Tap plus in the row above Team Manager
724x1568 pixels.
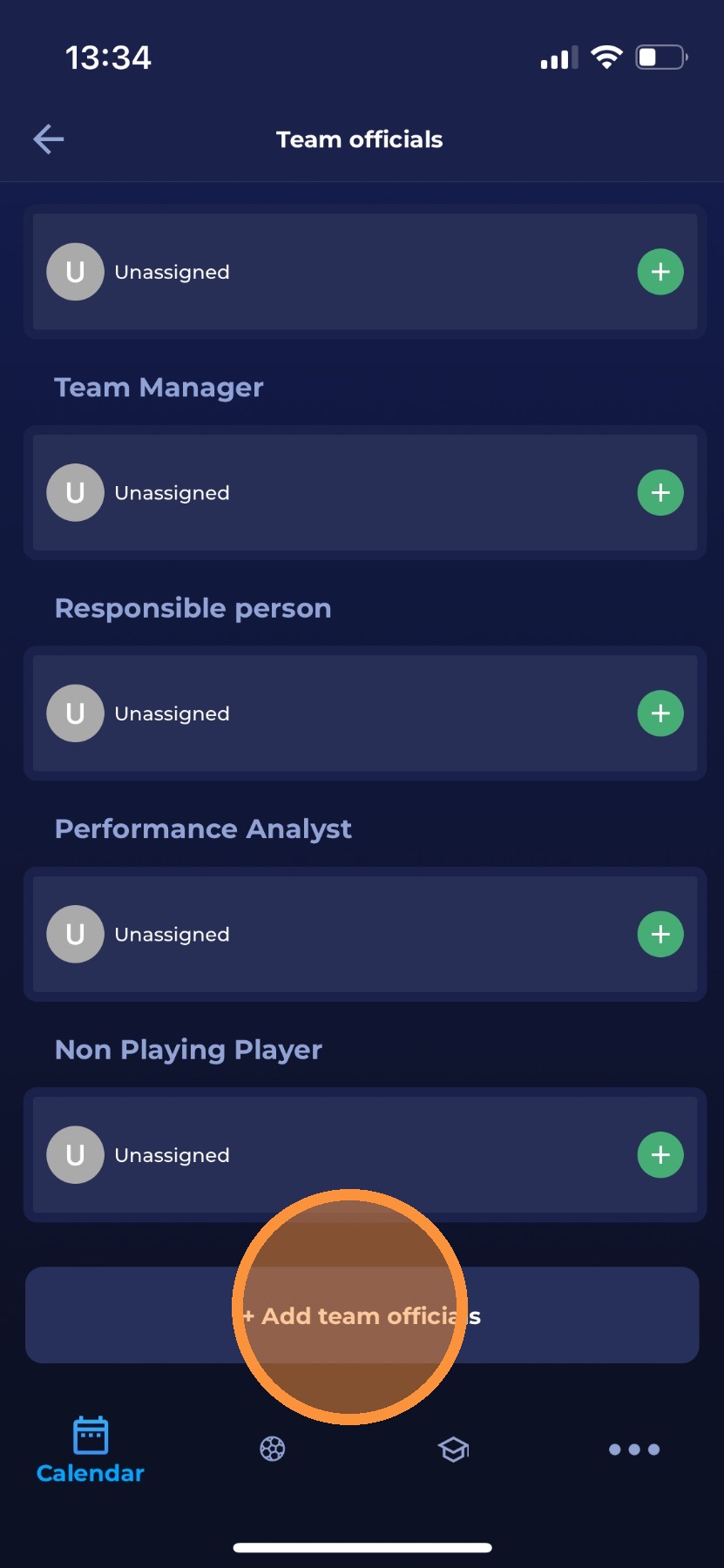[x=660, y=272]
